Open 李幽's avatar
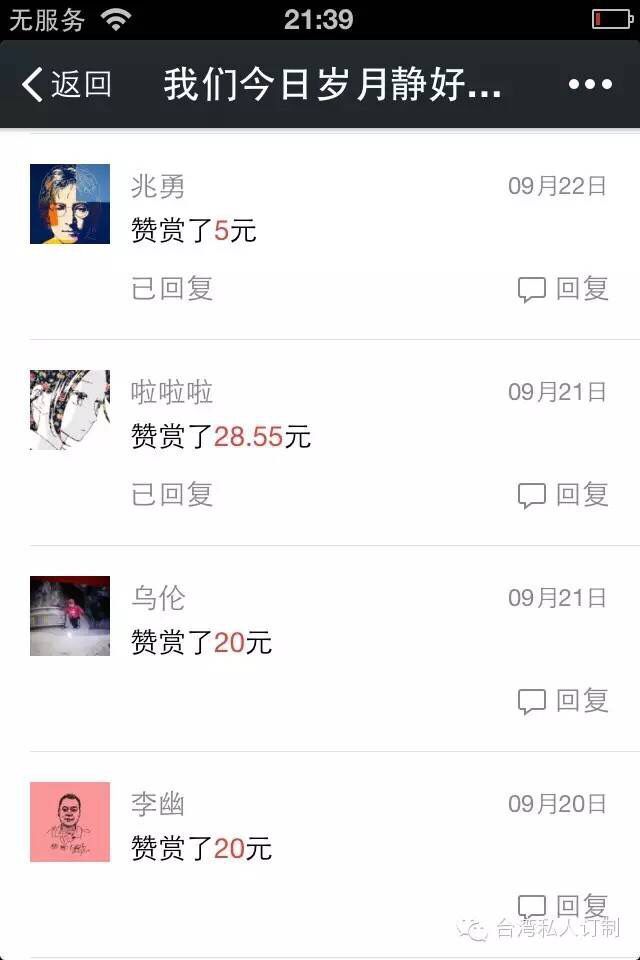This screenshot has width=640, height=960. click(x=70, y=822)
